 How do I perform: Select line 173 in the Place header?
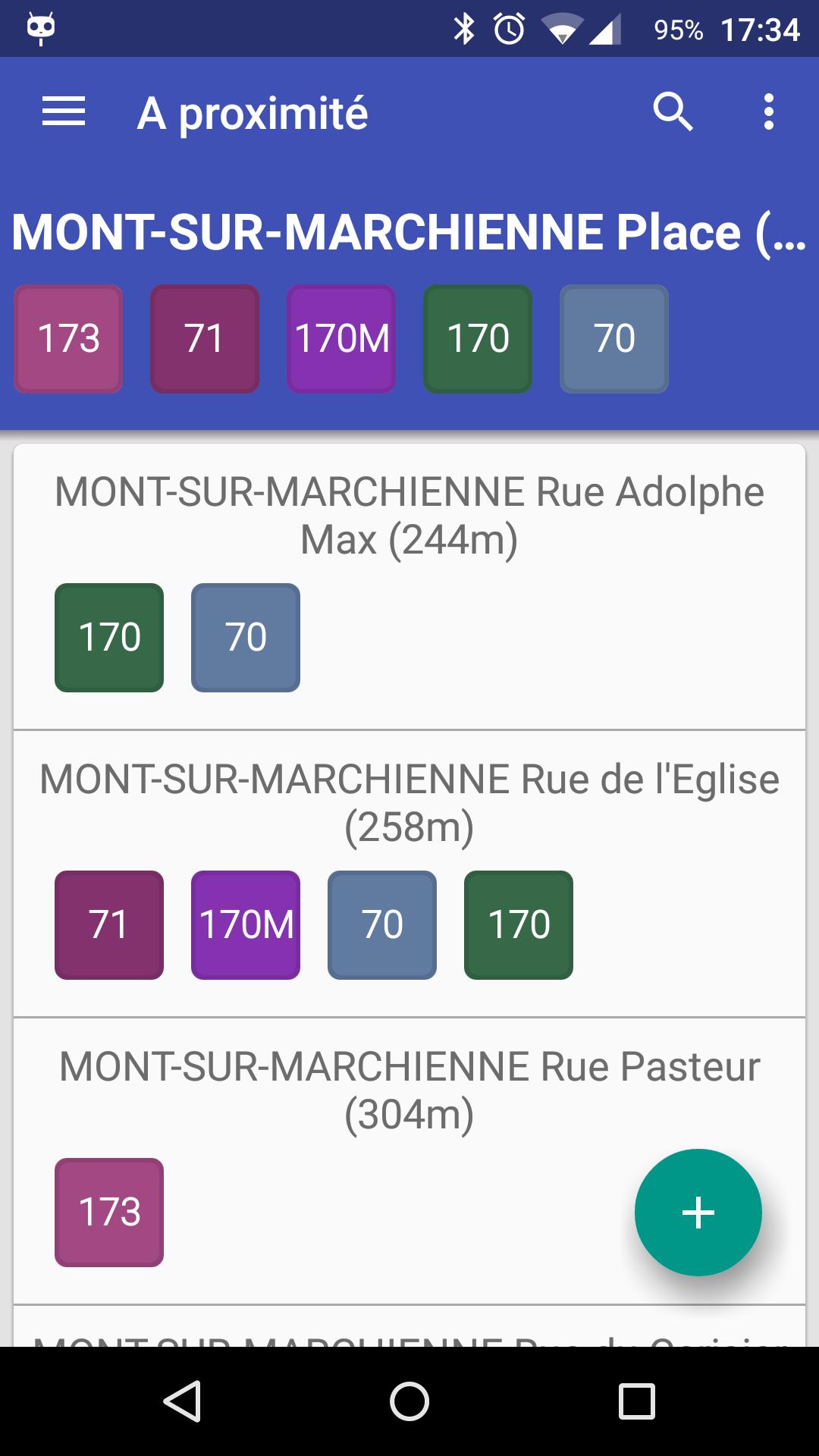tap(68, 338)
